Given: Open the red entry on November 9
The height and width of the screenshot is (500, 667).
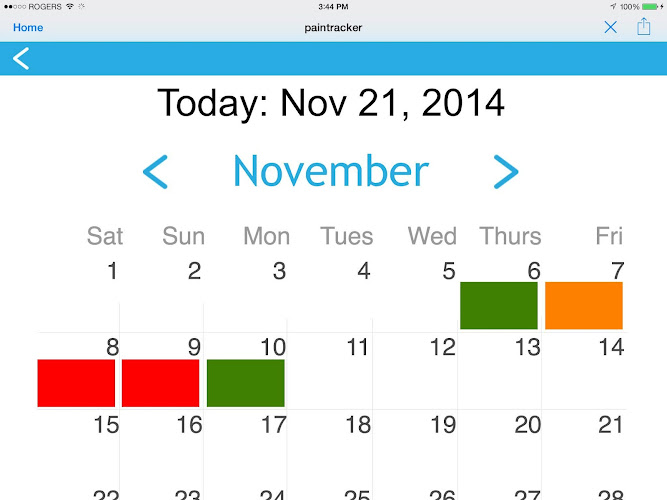Looking at the screenshot, I should tap(160, 383).
